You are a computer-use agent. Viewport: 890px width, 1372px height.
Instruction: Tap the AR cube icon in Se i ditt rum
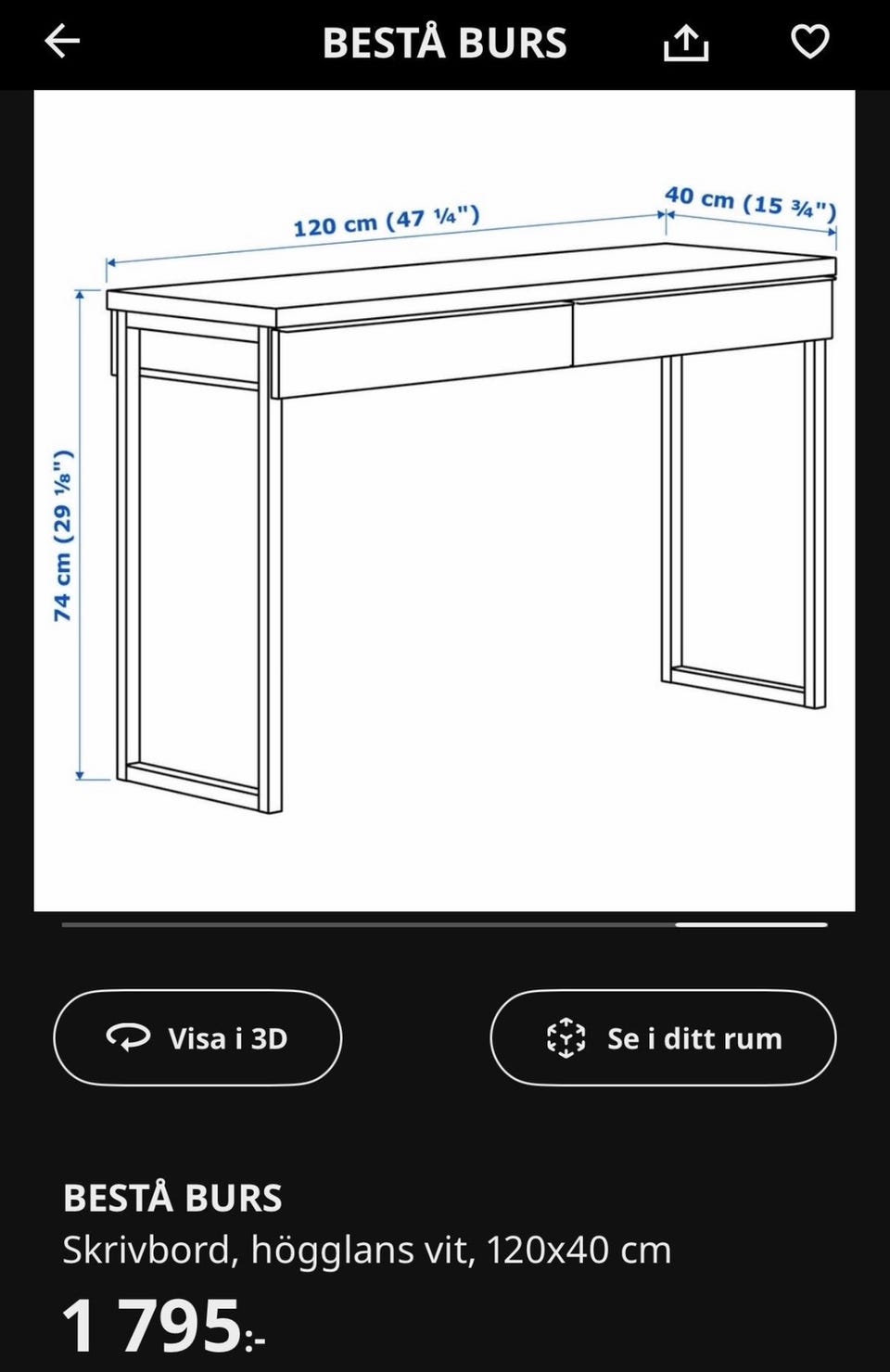coord(566,1038)
